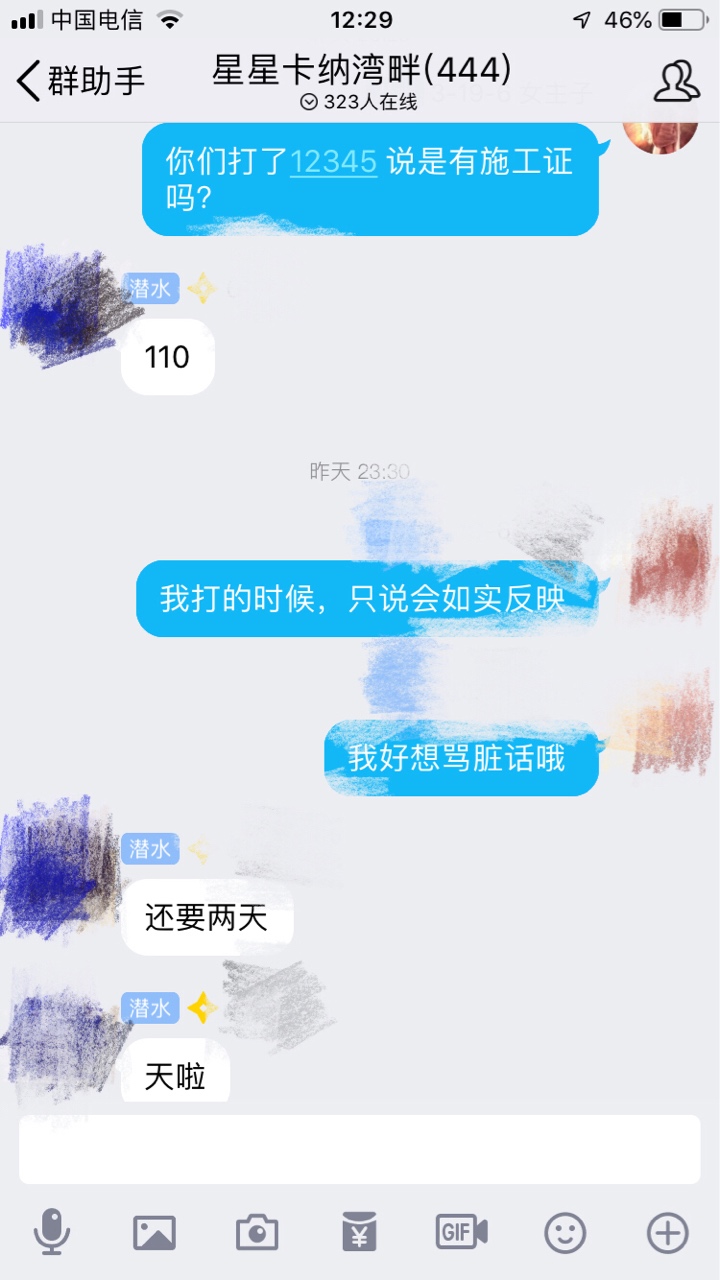Tap the 12345 phone number link

tap(333, 161)
